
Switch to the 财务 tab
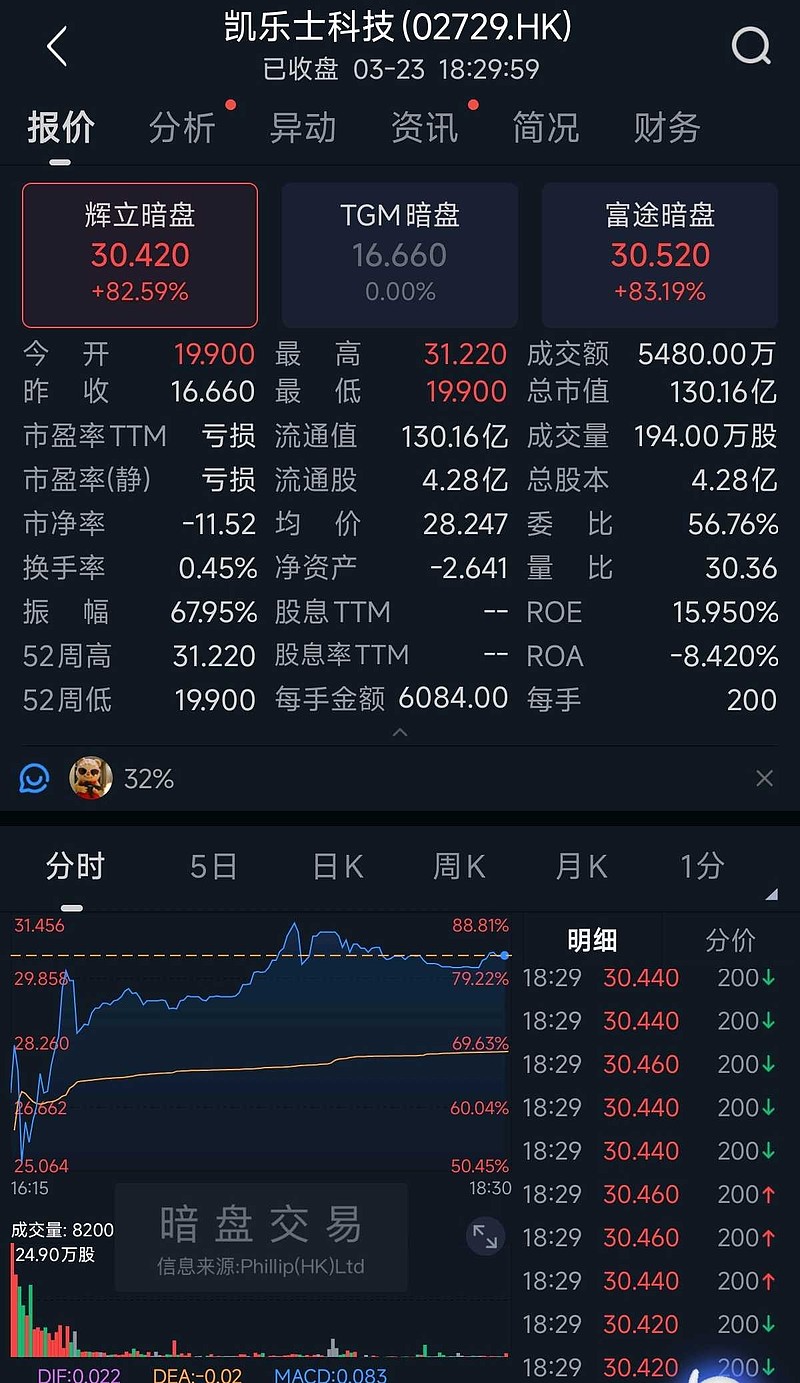(x=665, y=127)
